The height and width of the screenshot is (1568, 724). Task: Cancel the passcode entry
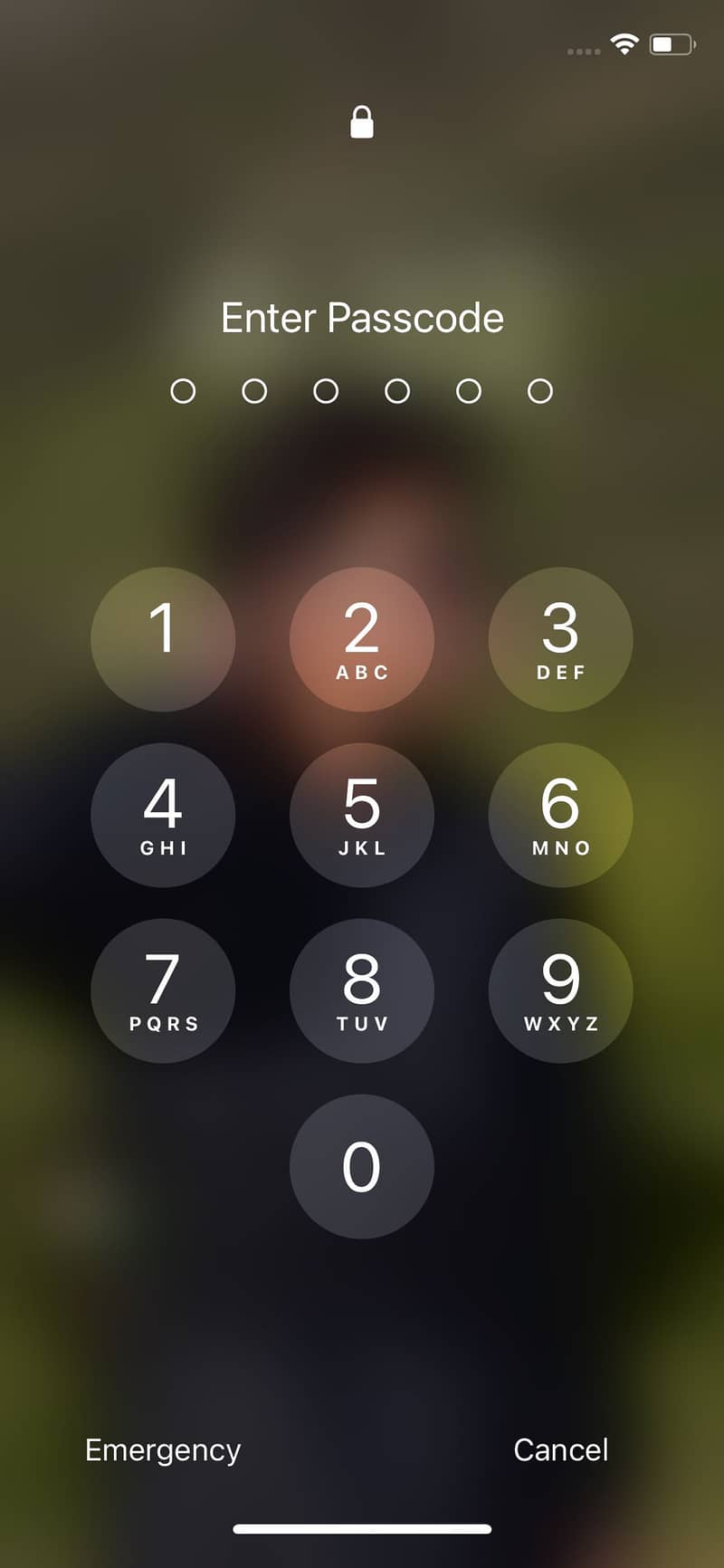pyautogui.click(x=561, y=1449)
